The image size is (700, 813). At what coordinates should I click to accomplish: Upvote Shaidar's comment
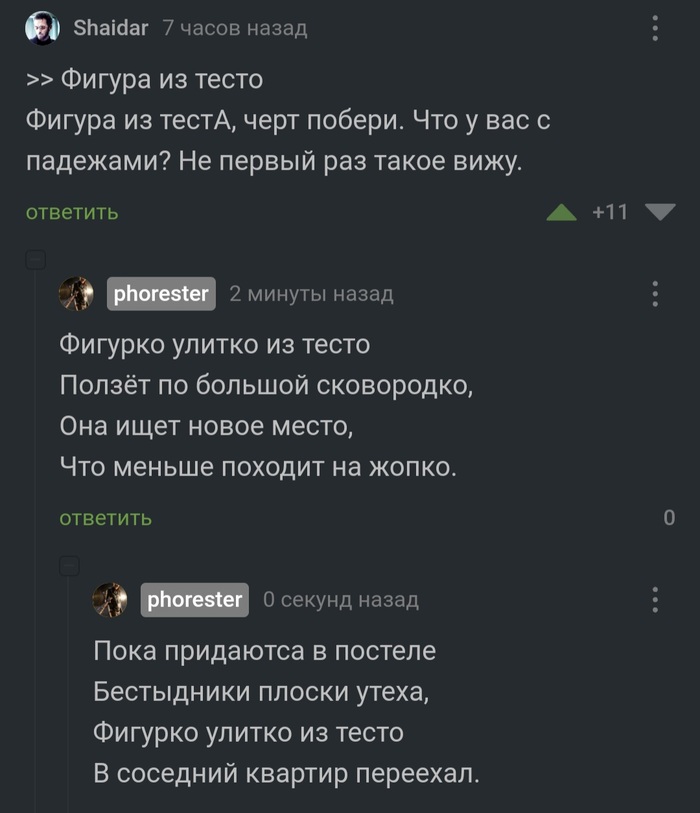(562, 213)
